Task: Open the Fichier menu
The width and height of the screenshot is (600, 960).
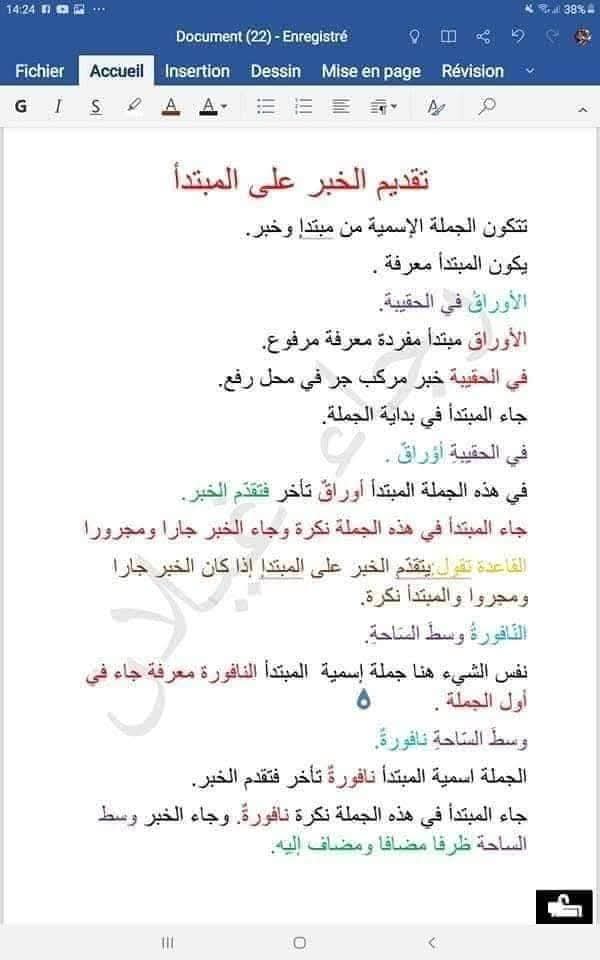Action: coord(40,71)
